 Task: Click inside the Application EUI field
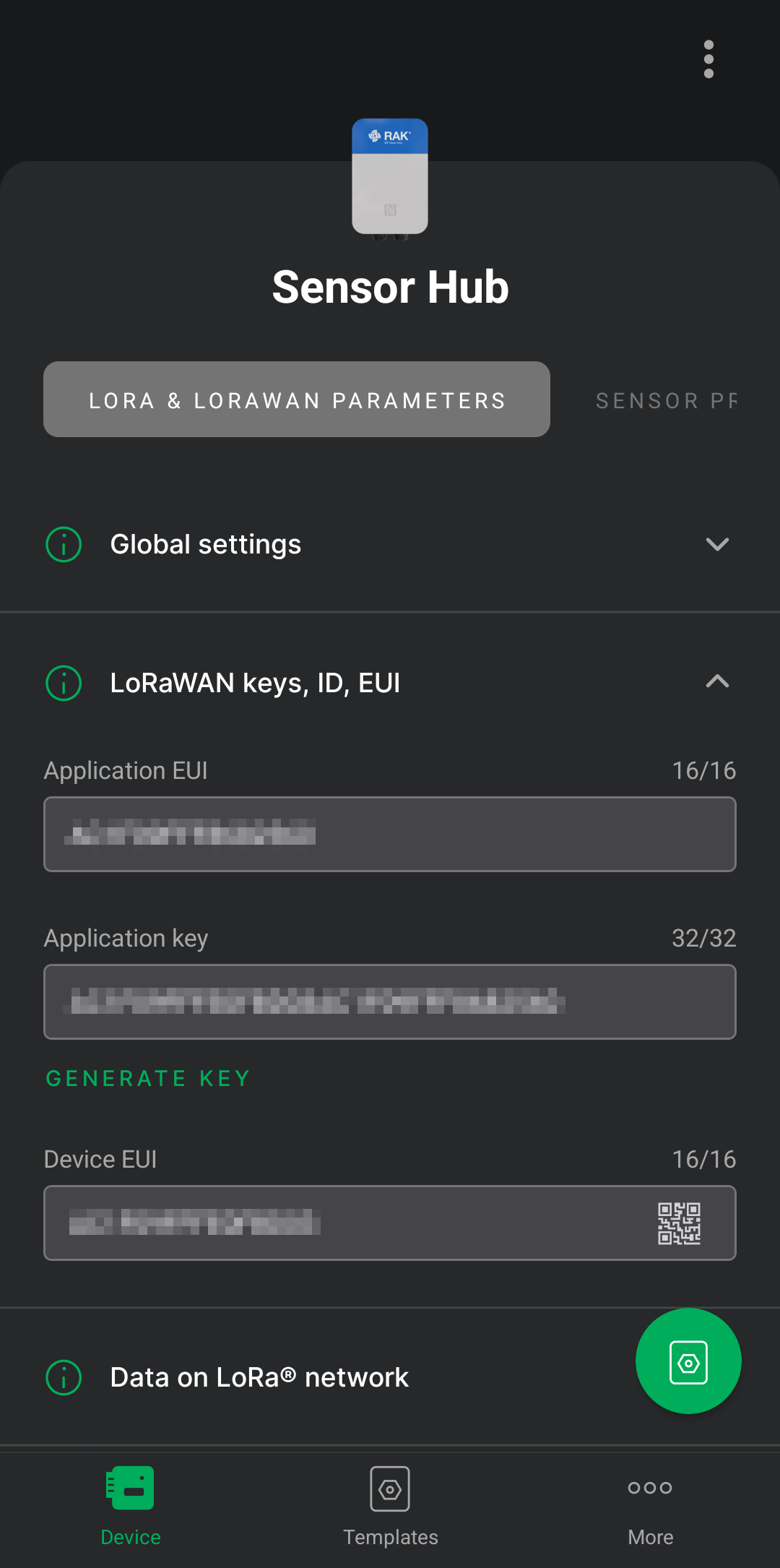pyautogui.click(x=390, y=835)
